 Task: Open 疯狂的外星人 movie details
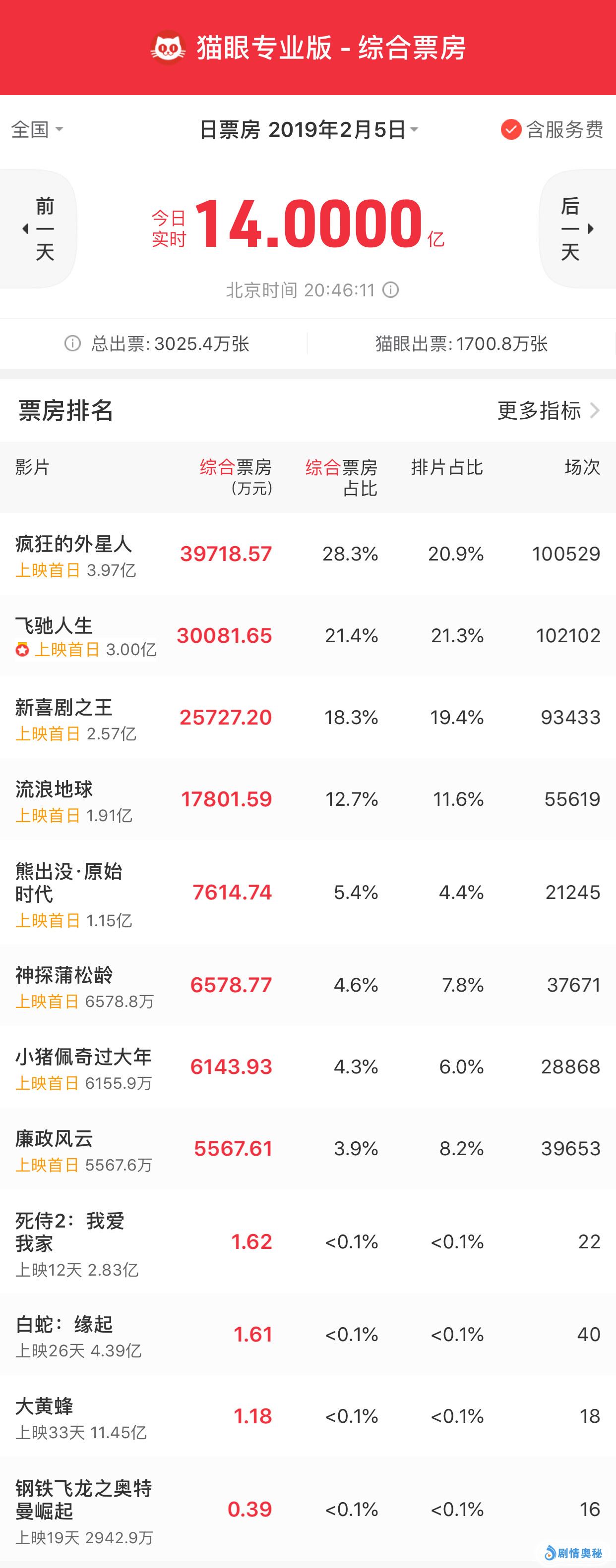(x=73, y=543)
